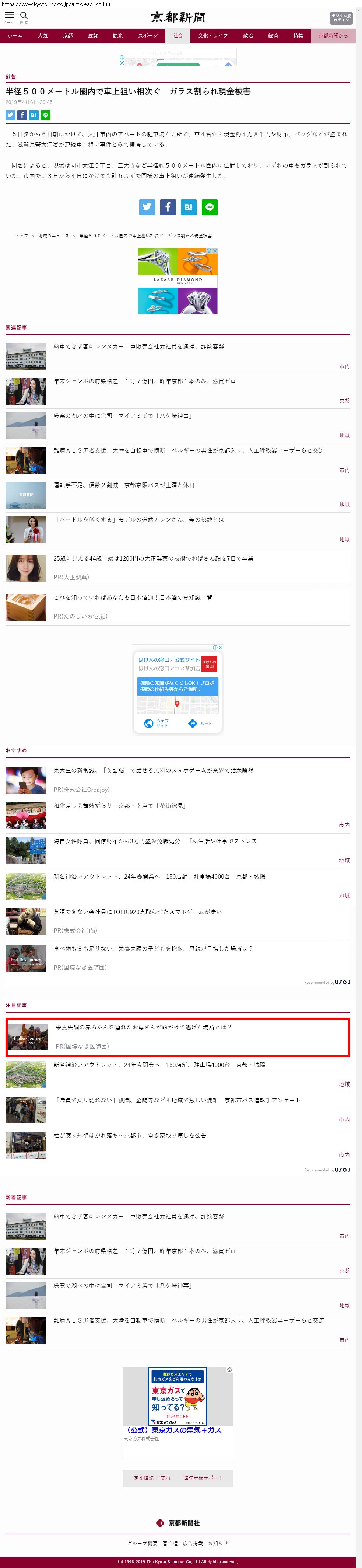362x1568 pixels.
Task: Go to the ホーム tab
Action: click(15, 36)
